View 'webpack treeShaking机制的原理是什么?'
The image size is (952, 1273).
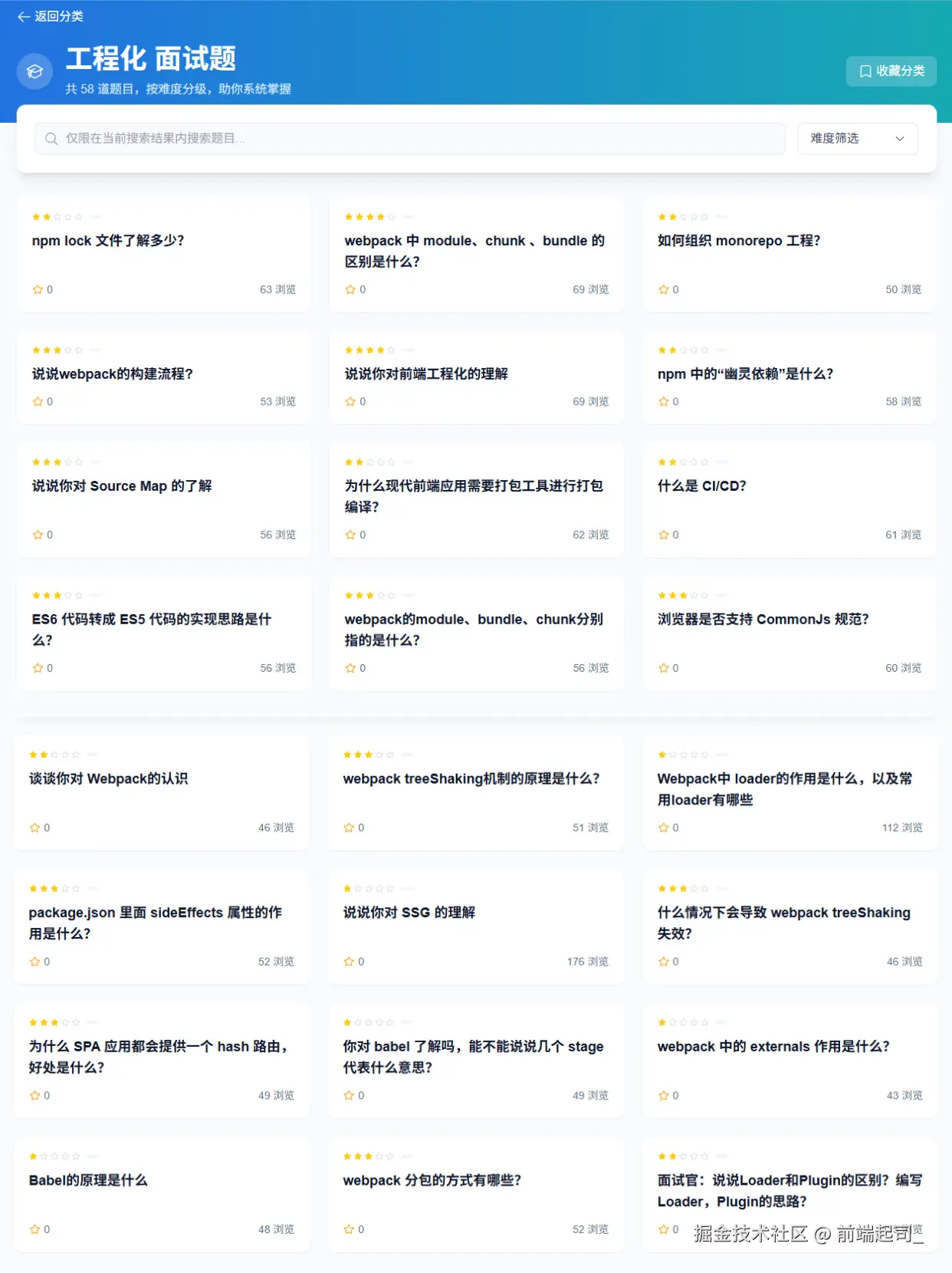coord(471,779)
